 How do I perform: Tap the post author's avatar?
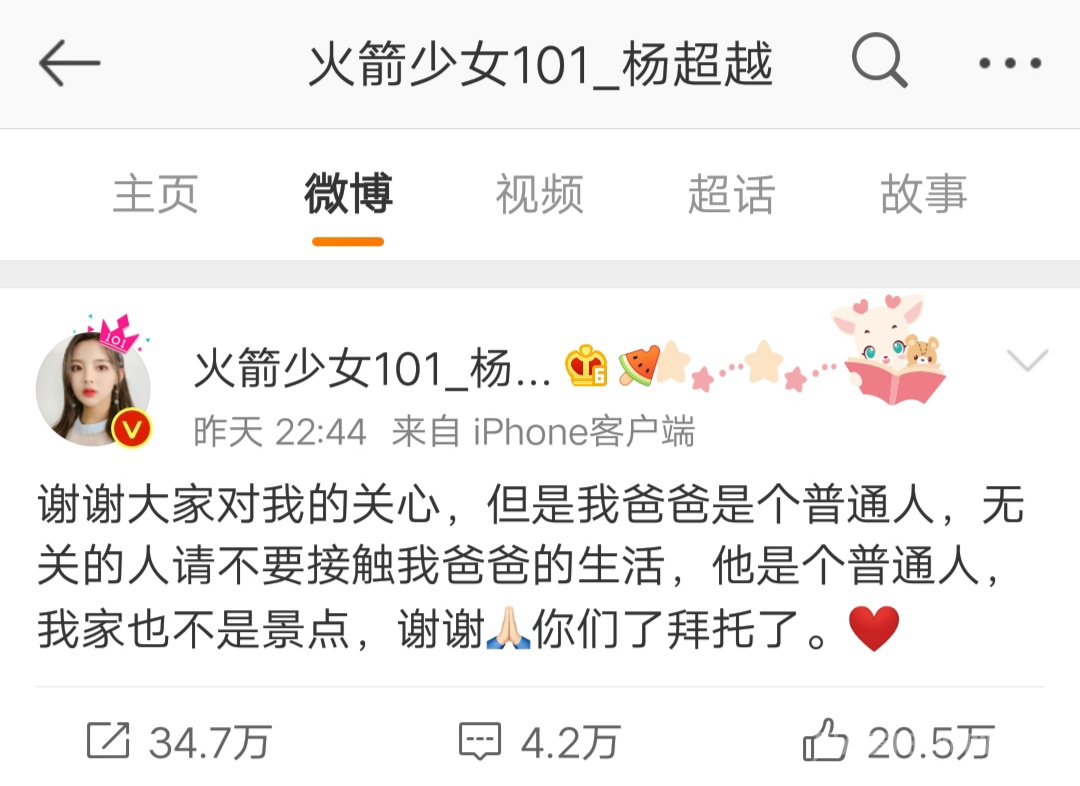tap(94, 388)
